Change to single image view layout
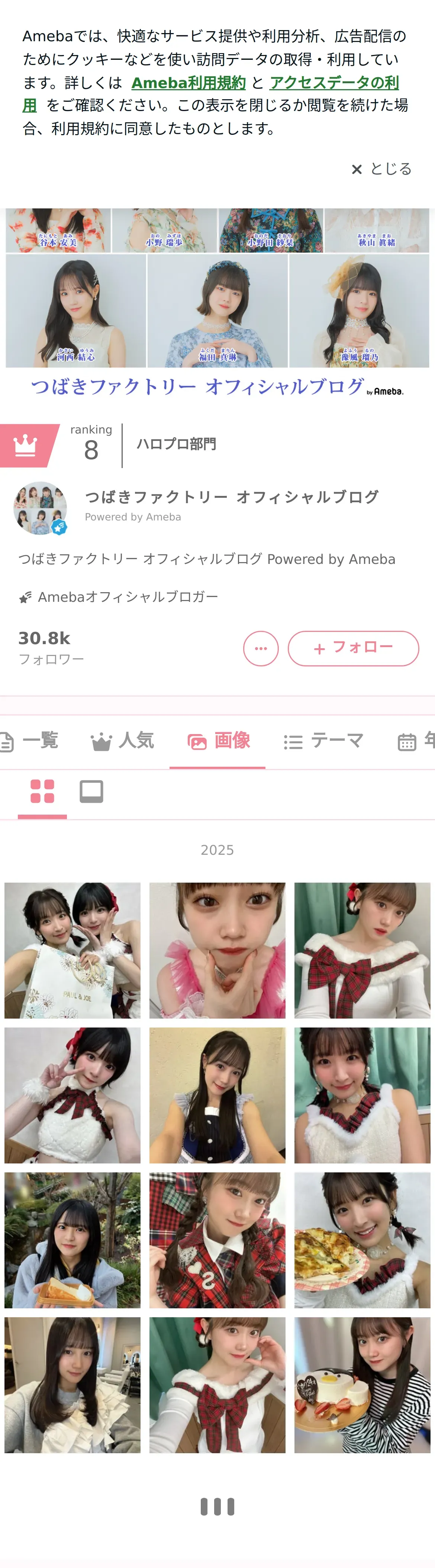 (91, 791)
